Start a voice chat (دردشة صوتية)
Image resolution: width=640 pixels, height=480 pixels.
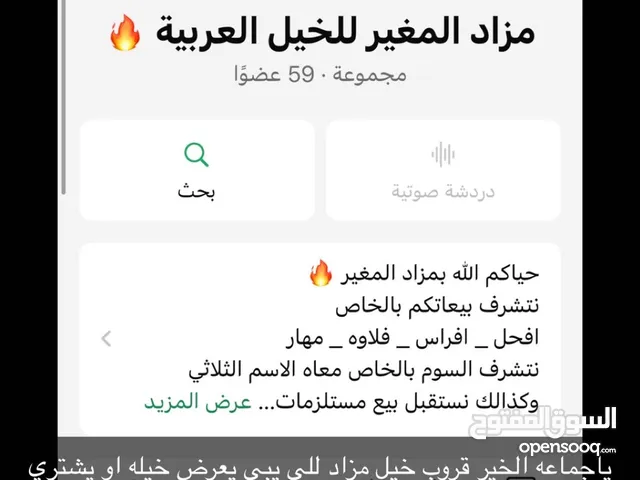[442, 170]
